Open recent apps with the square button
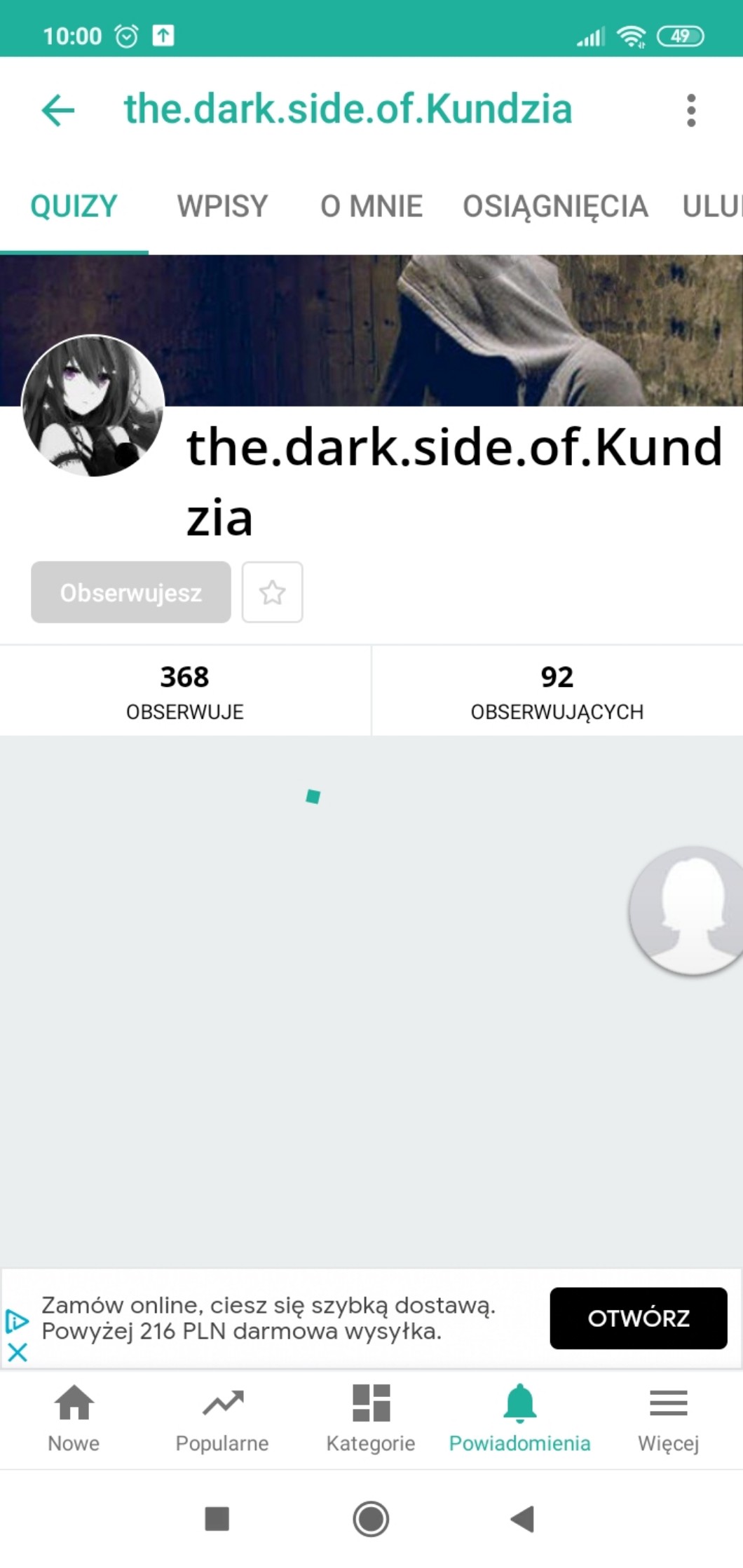The image size is (743, 1568). point(217,1519)
